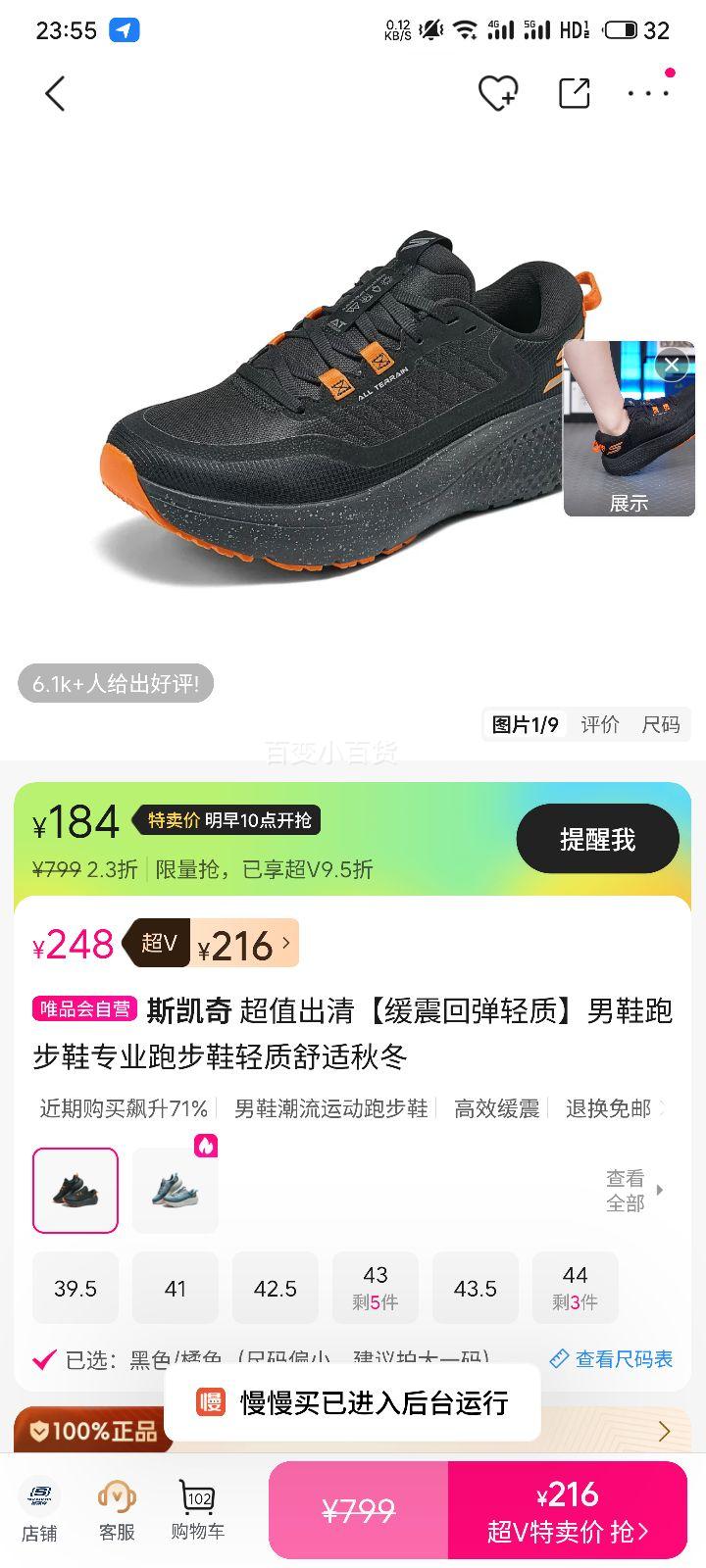The image size is (706, 1568).
Task: Expand 查看全部 color options
Action: tap(634, 1191)
